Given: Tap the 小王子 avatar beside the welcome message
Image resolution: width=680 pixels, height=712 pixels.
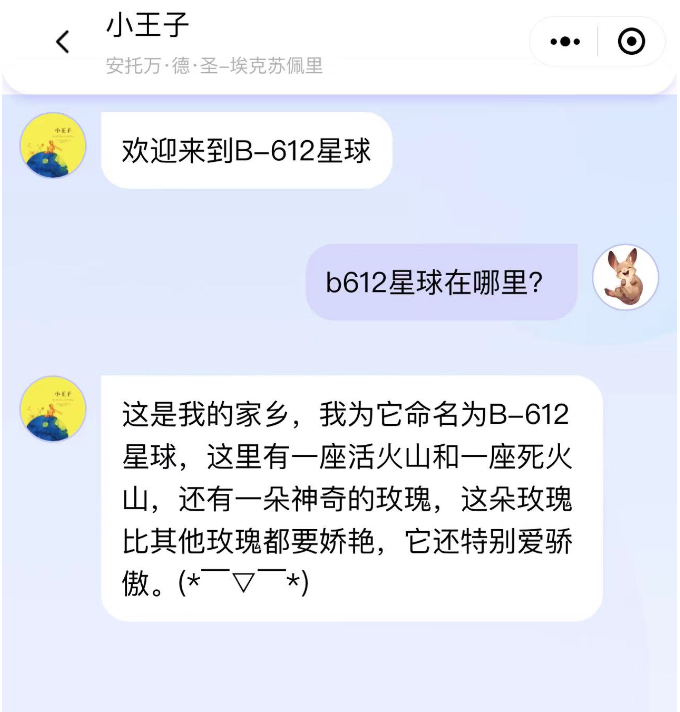Looking at the screenshot, I should 53,145.
